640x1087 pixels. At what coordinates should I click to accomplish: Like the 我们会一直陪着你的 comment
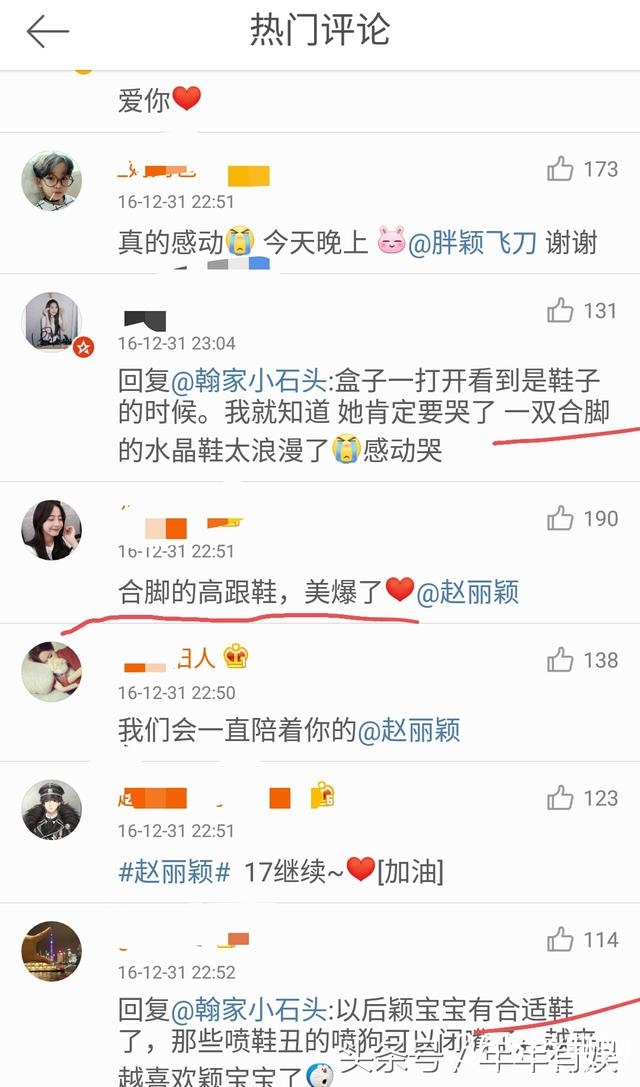click(560, 659)
